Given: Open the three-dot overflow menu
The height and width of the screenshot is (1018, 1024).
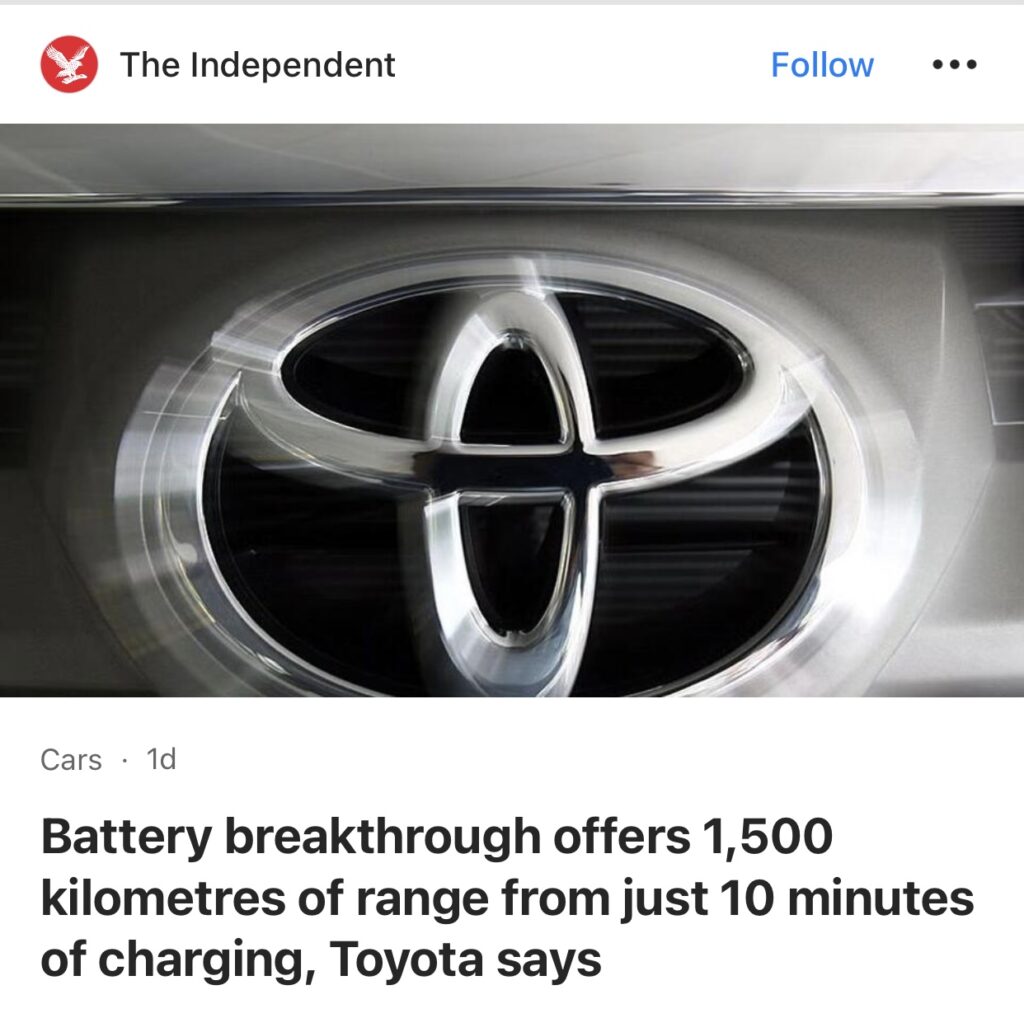Looking at the screenshot, I should pos(954,65).
